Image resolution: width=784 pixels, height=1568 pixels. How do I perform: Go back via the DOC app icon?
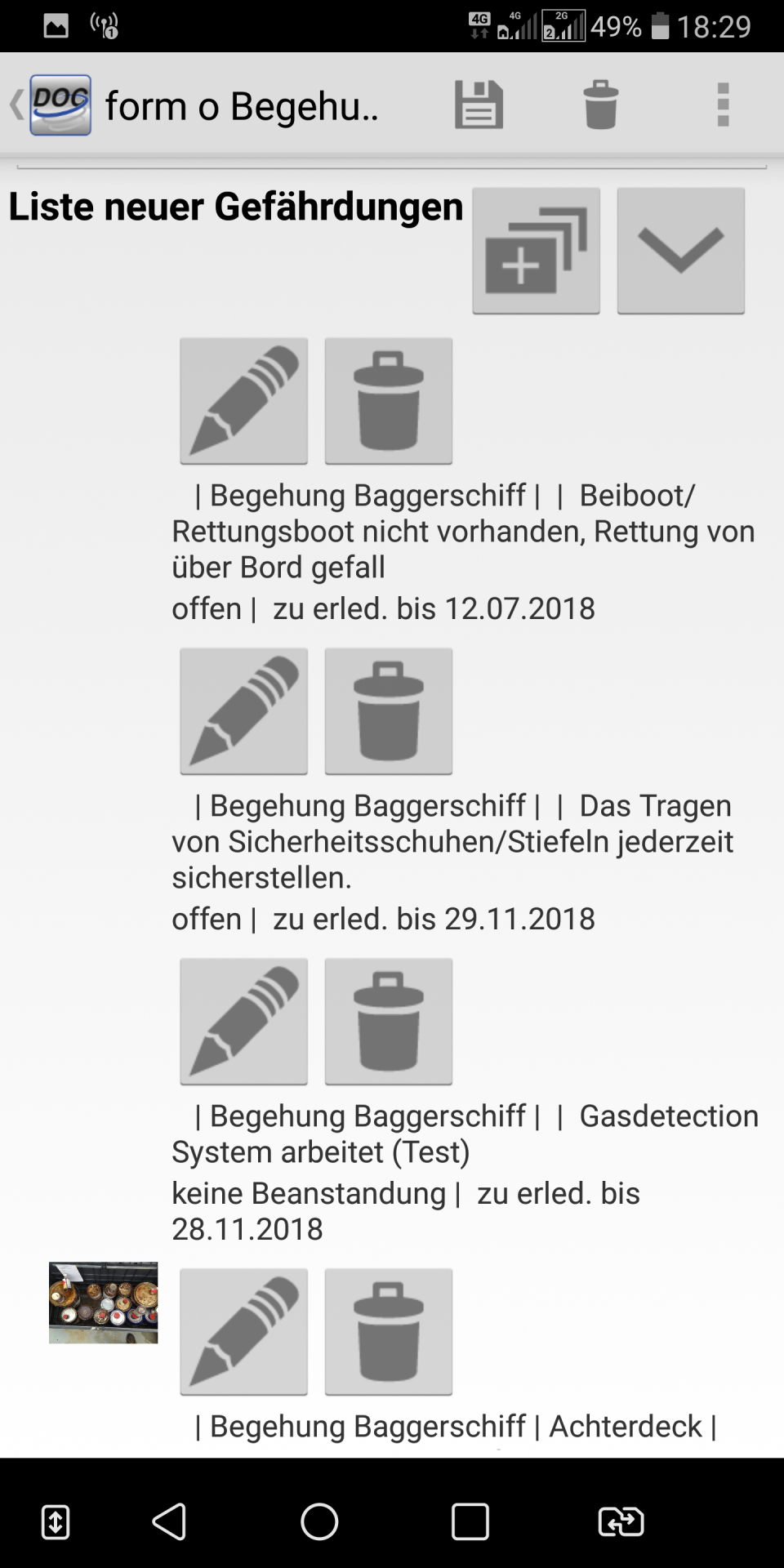click(x=51, y=105)
